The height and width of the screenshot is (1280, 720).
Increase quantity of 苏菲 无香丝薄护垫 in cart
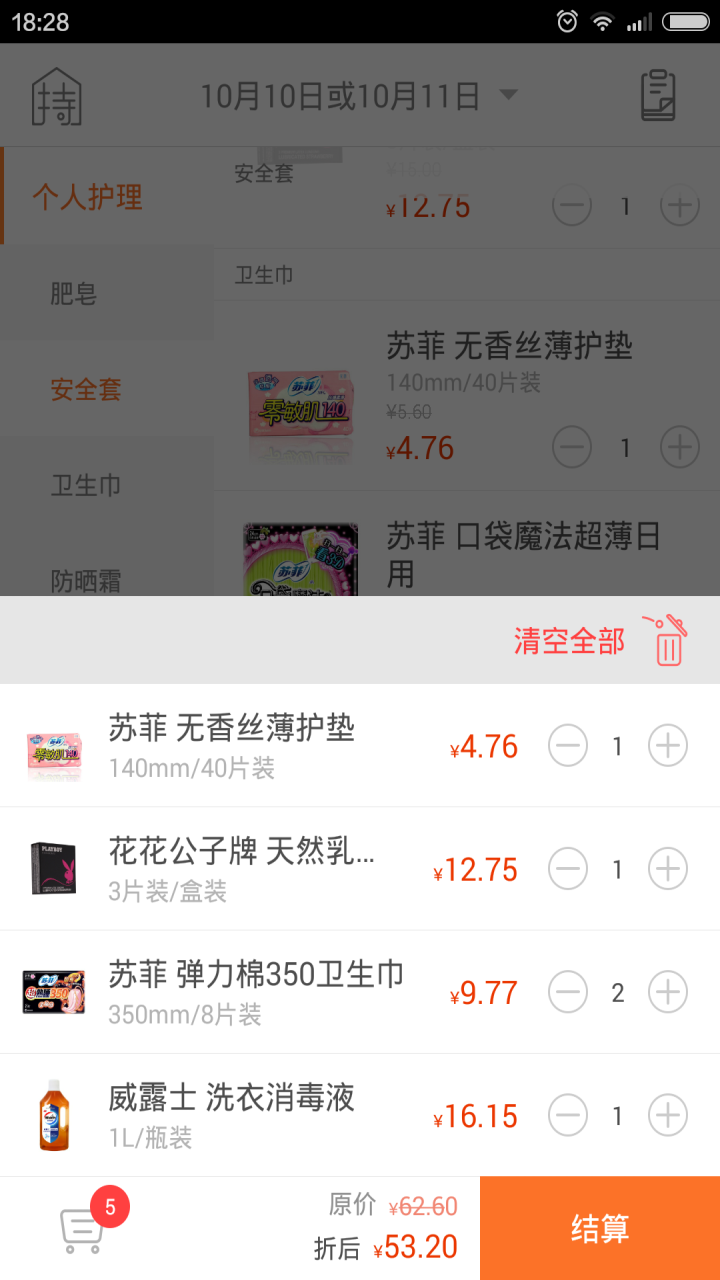point(668,746)
